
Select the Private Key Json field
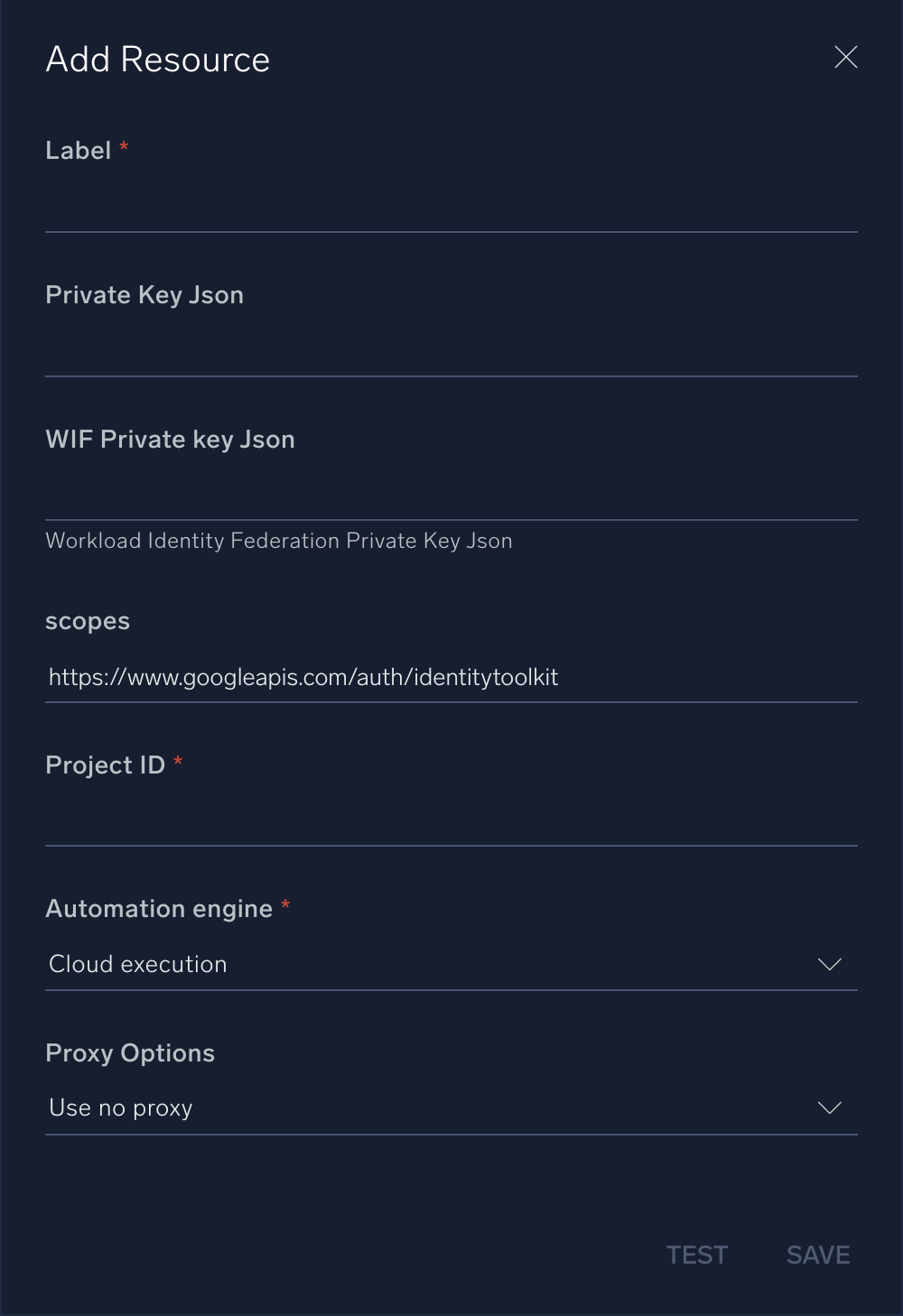coord(451,352)
